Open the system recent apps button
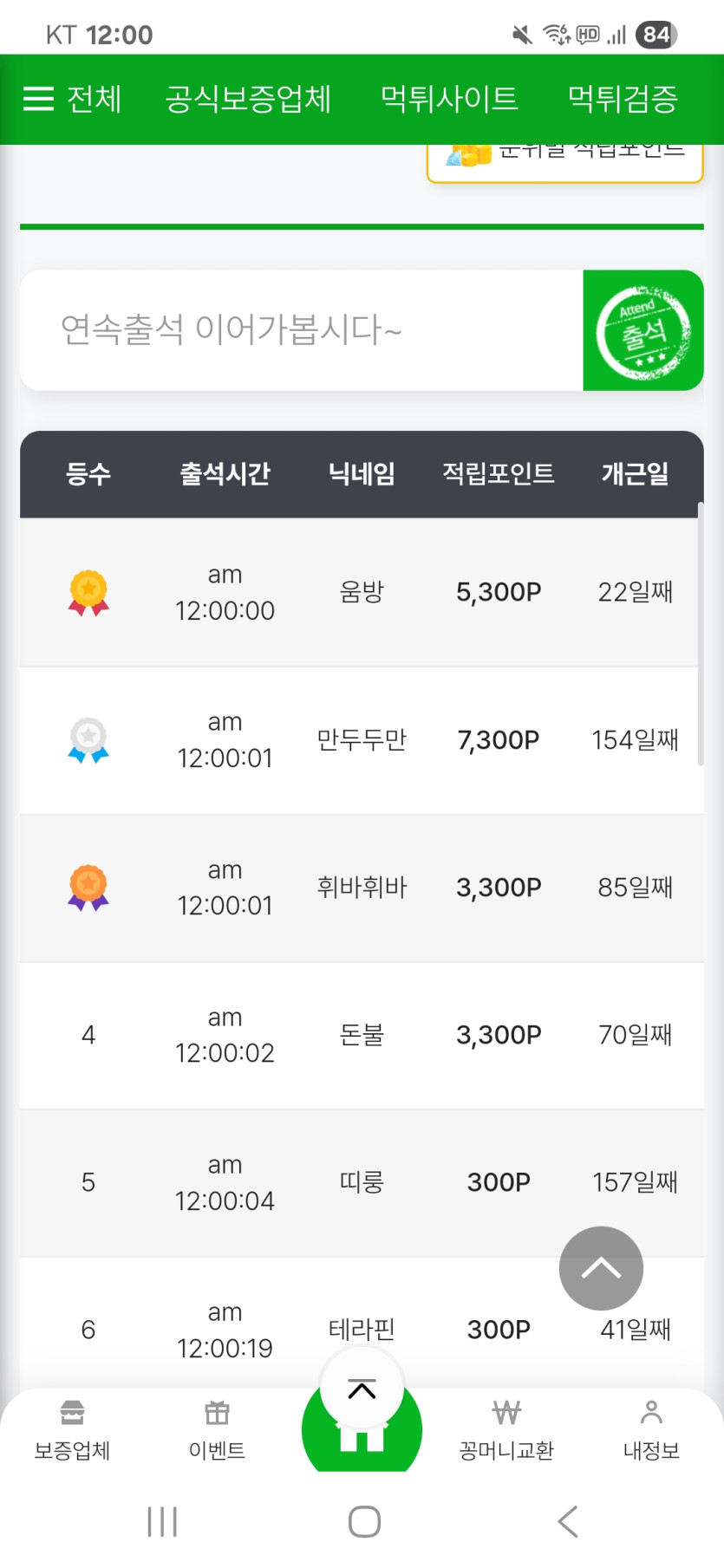 pos(162,1521)
